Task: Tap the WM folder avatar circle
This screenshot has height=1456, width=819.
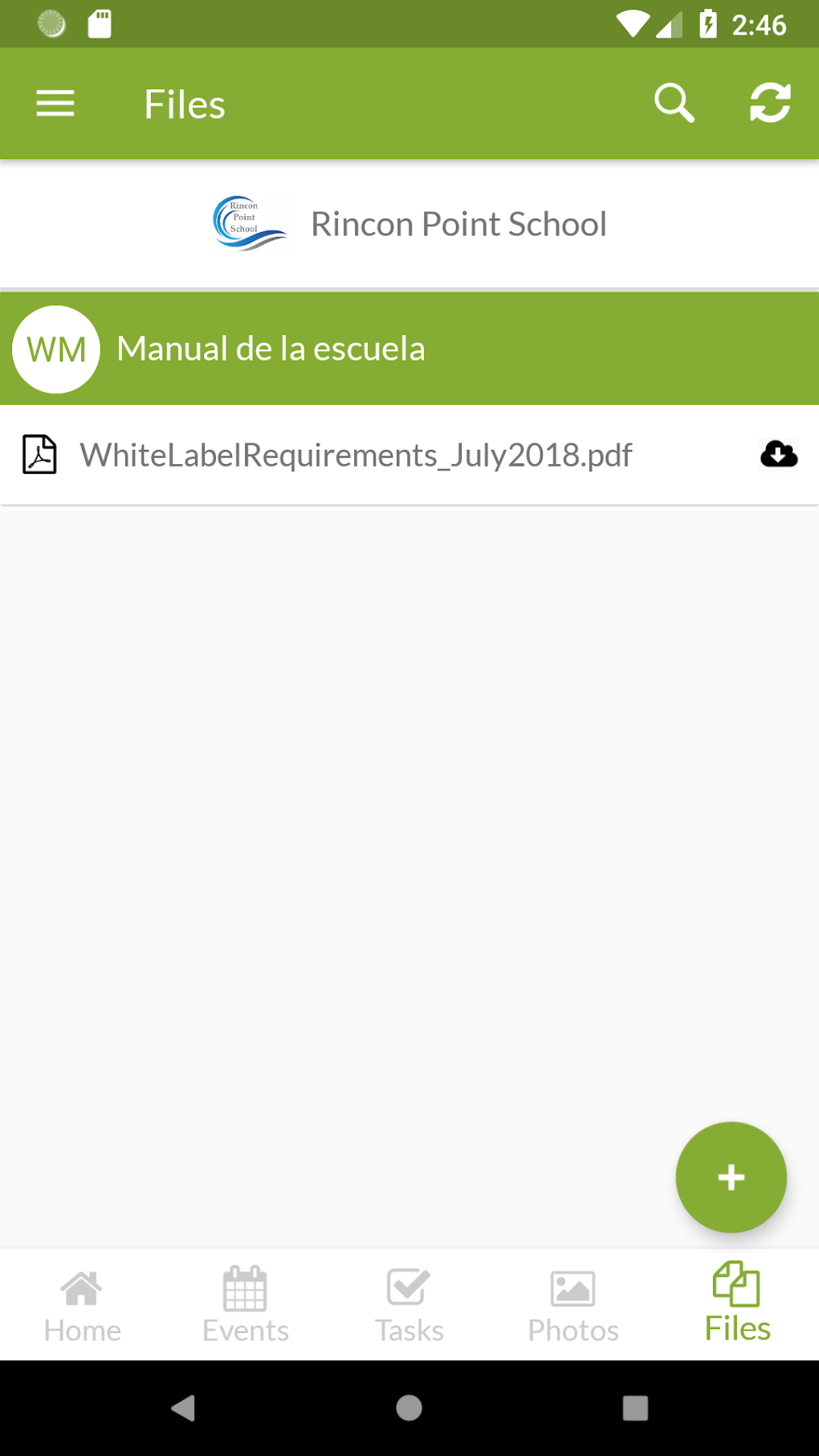Action: tap(55, 349)
